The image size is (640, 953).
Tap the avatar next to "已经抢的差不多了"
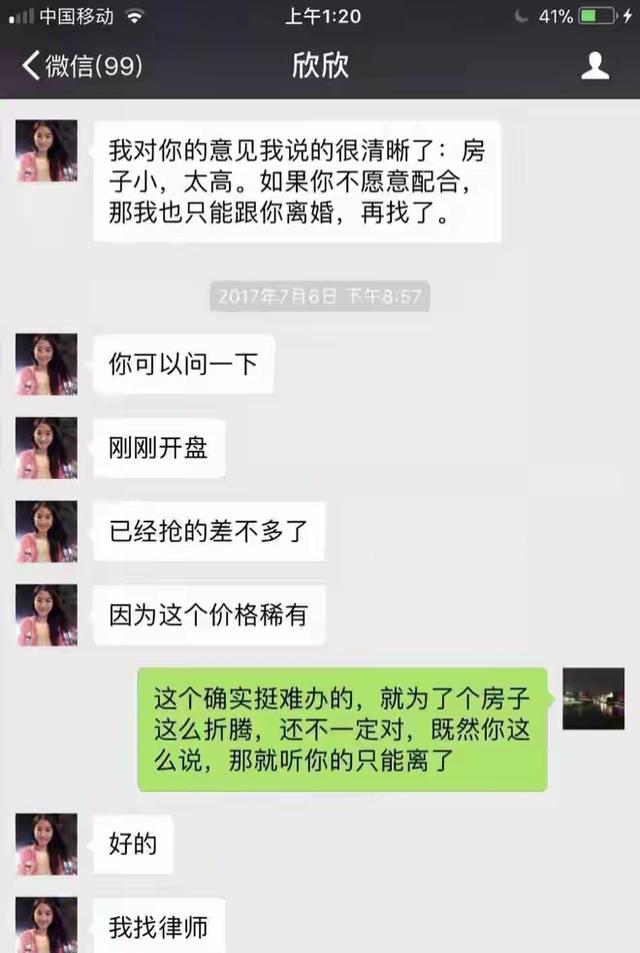pyautogui.click(x=47, y=531)
